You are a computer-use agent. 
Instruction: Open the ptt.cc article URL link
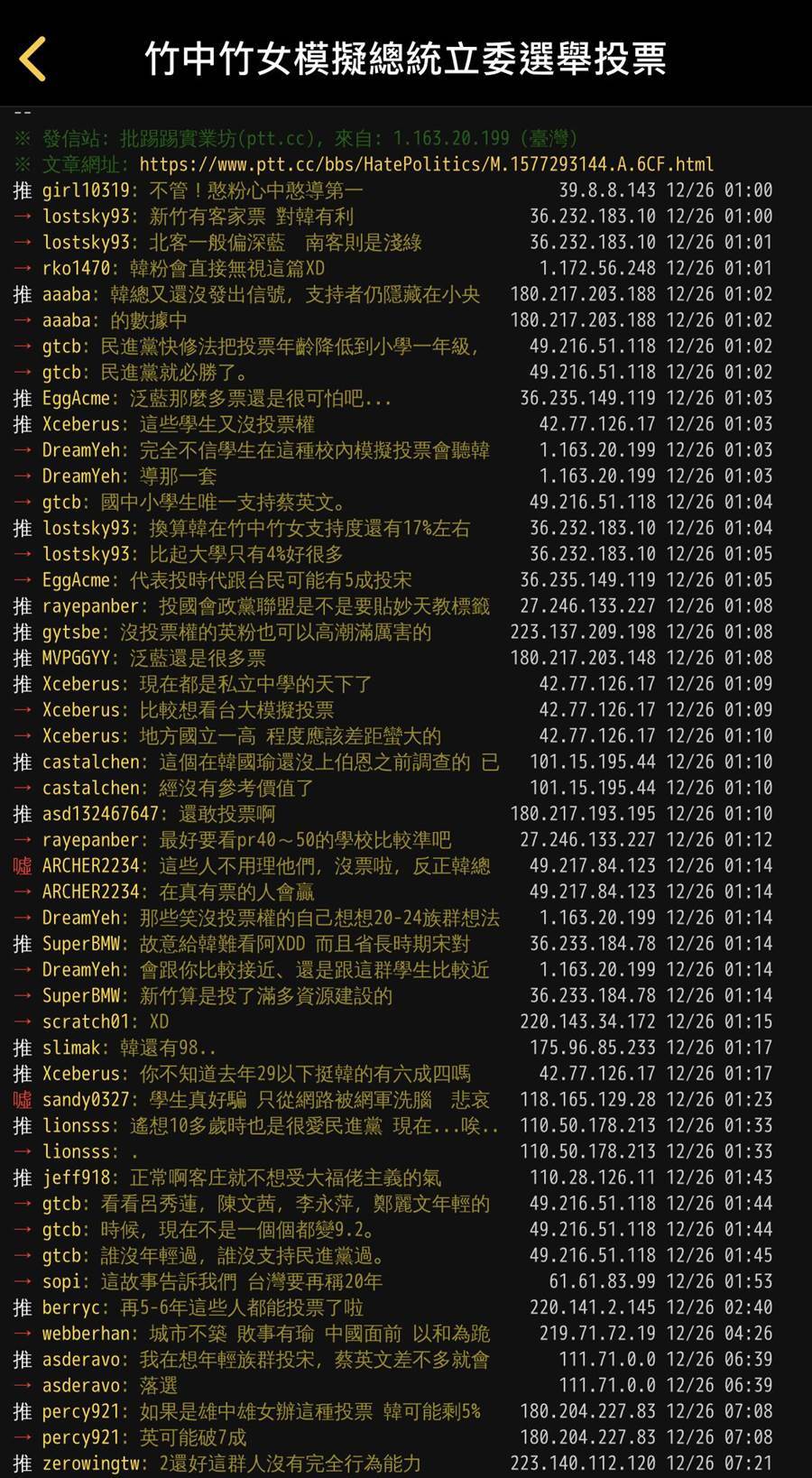tap(427, 164)
